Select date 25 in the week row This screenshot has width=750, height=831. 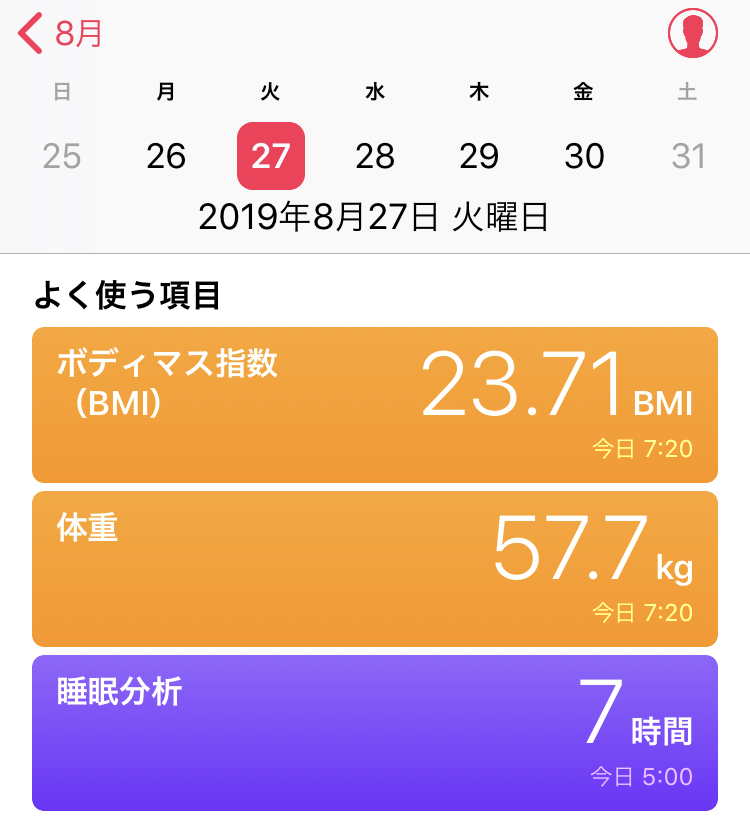pos(62,156)
